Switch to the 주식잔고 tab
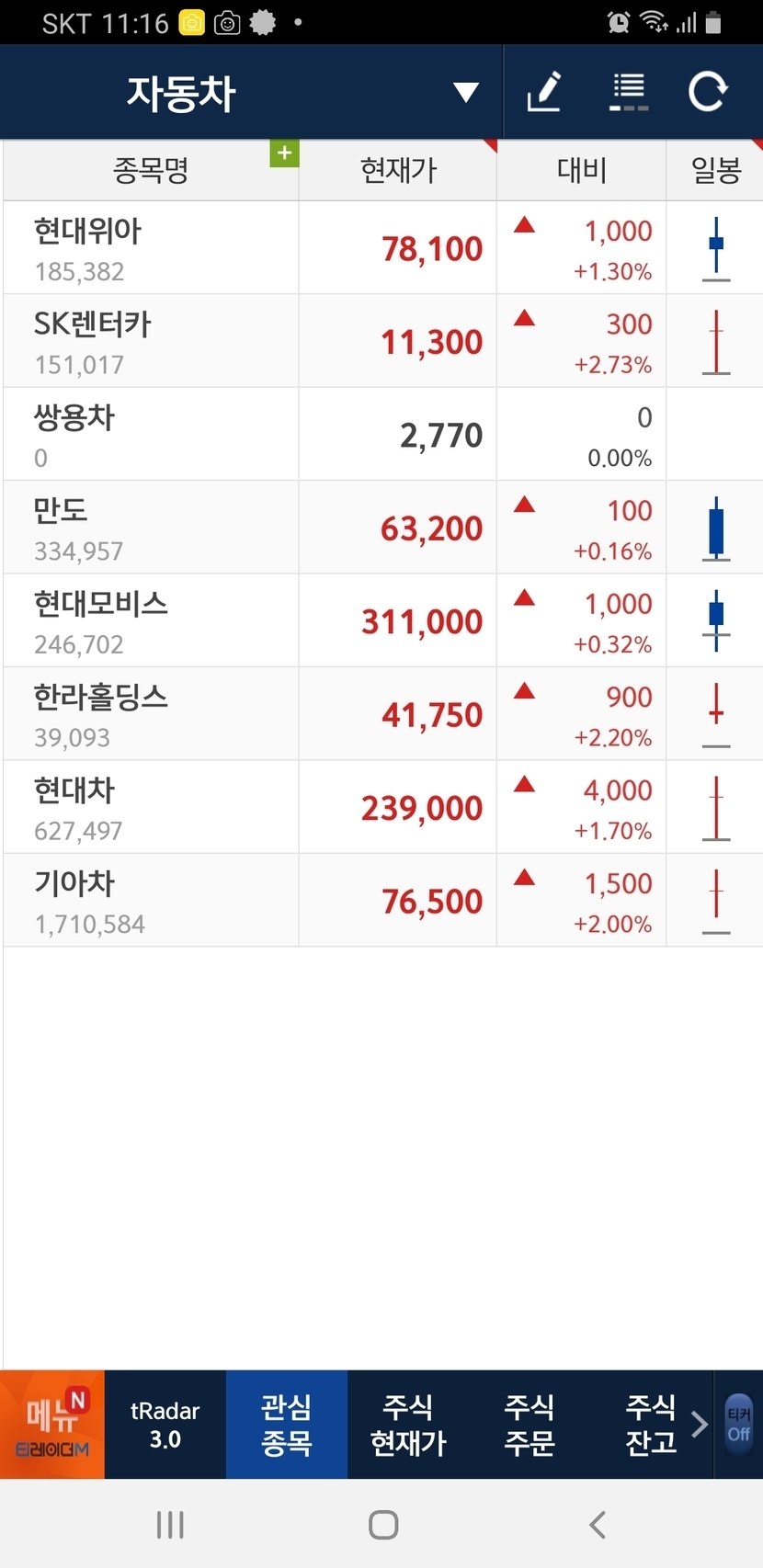 (x=650, y=1425)
